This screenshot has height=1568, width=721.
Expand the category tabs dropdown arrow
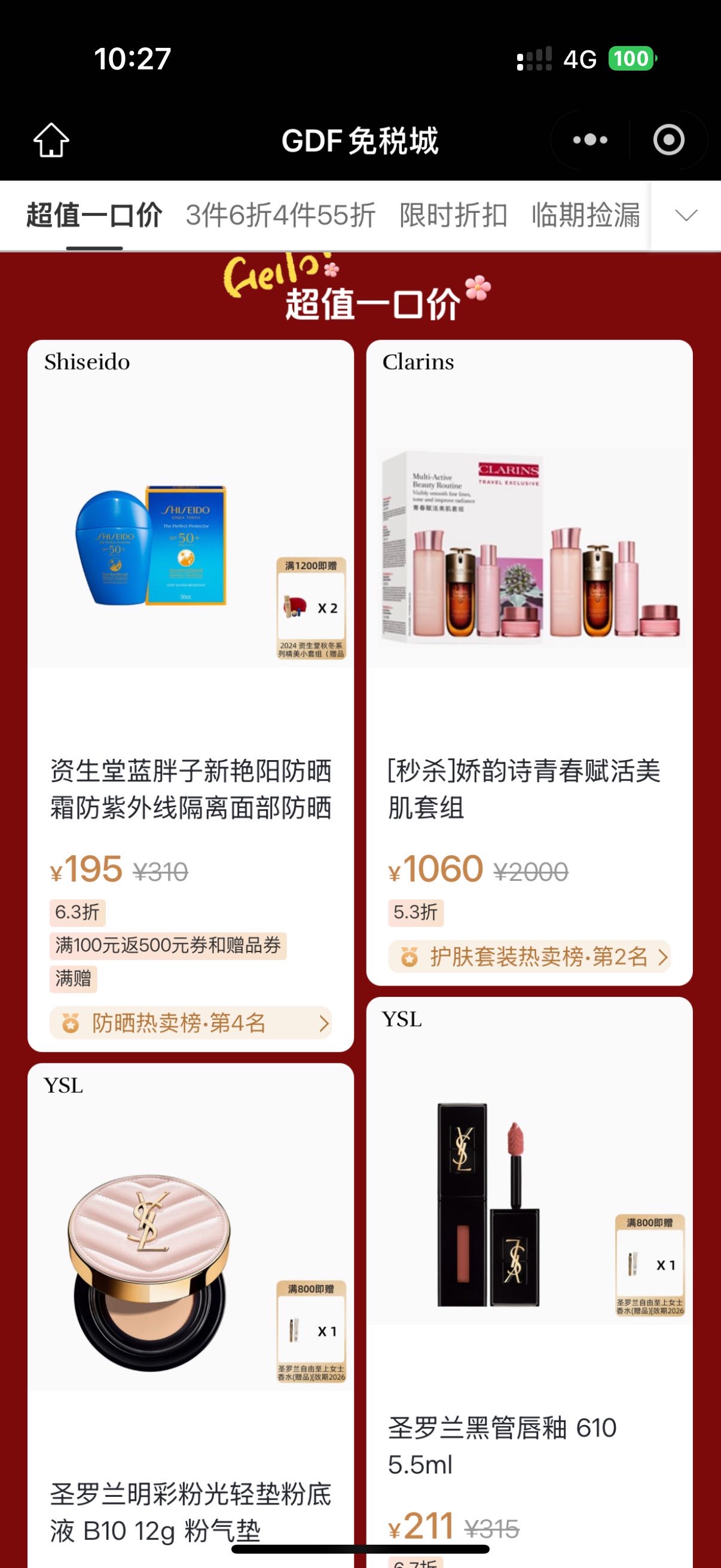686,215
